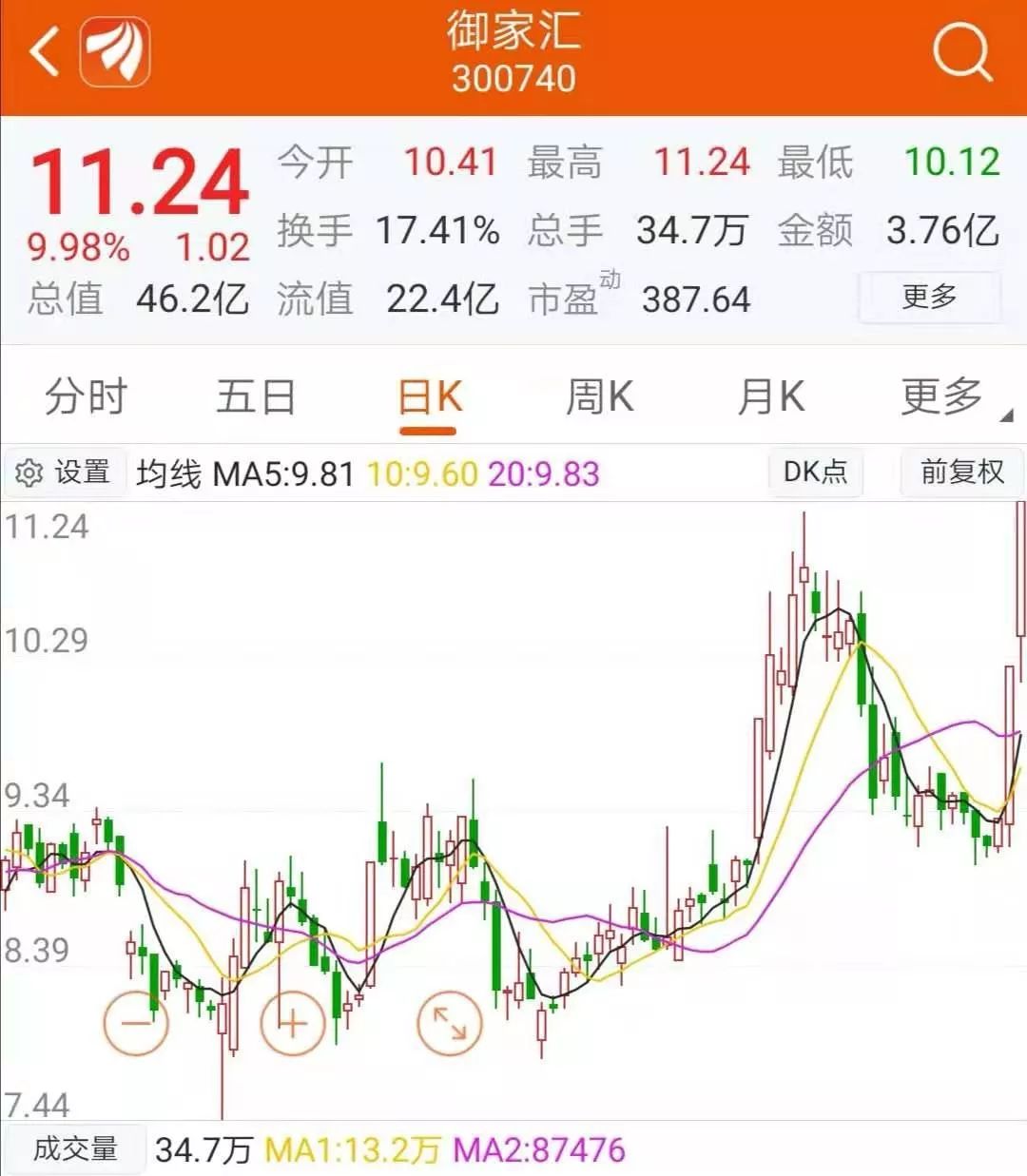Change the 前复权 adjustment option

click(961, 472)
